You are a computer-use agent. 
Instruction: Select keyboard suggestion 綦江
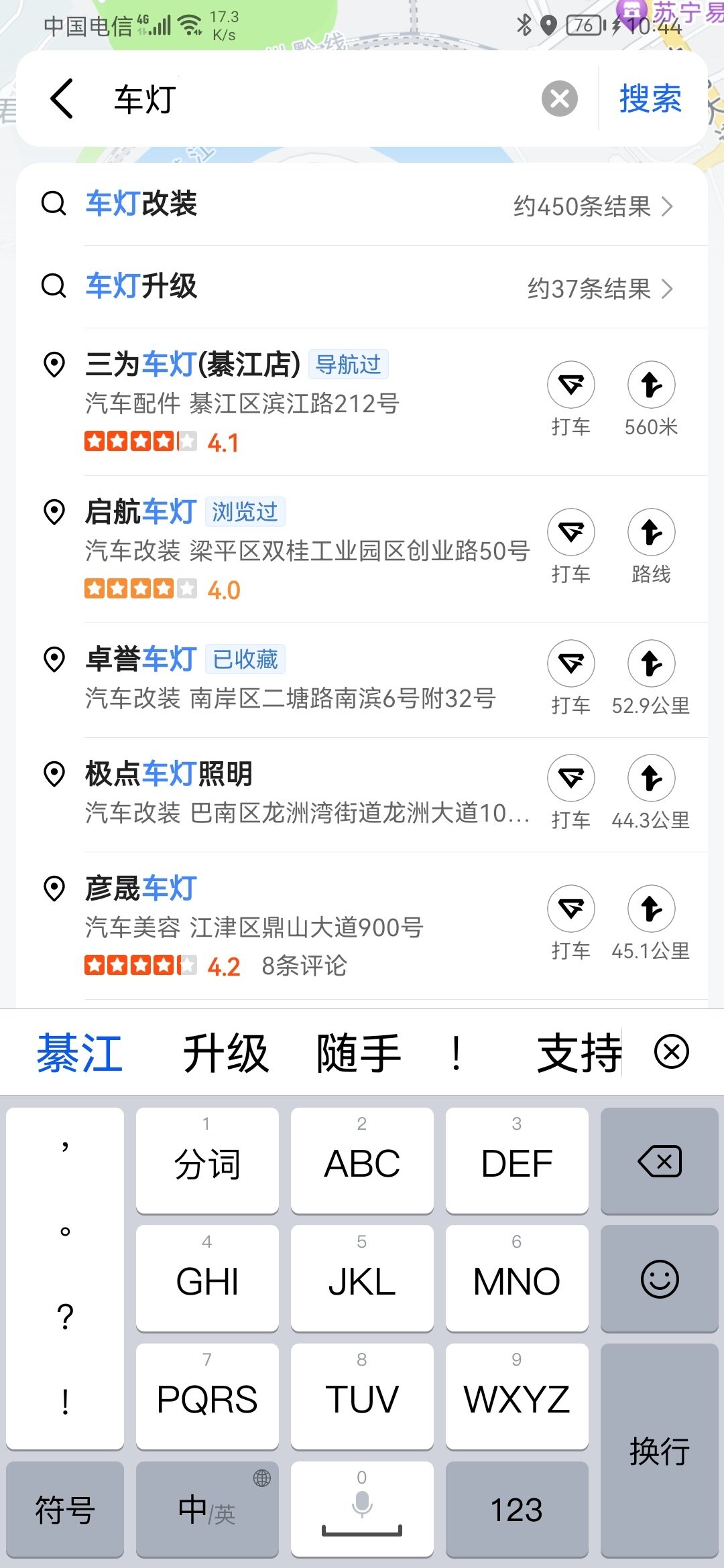tap(80, 1053)
